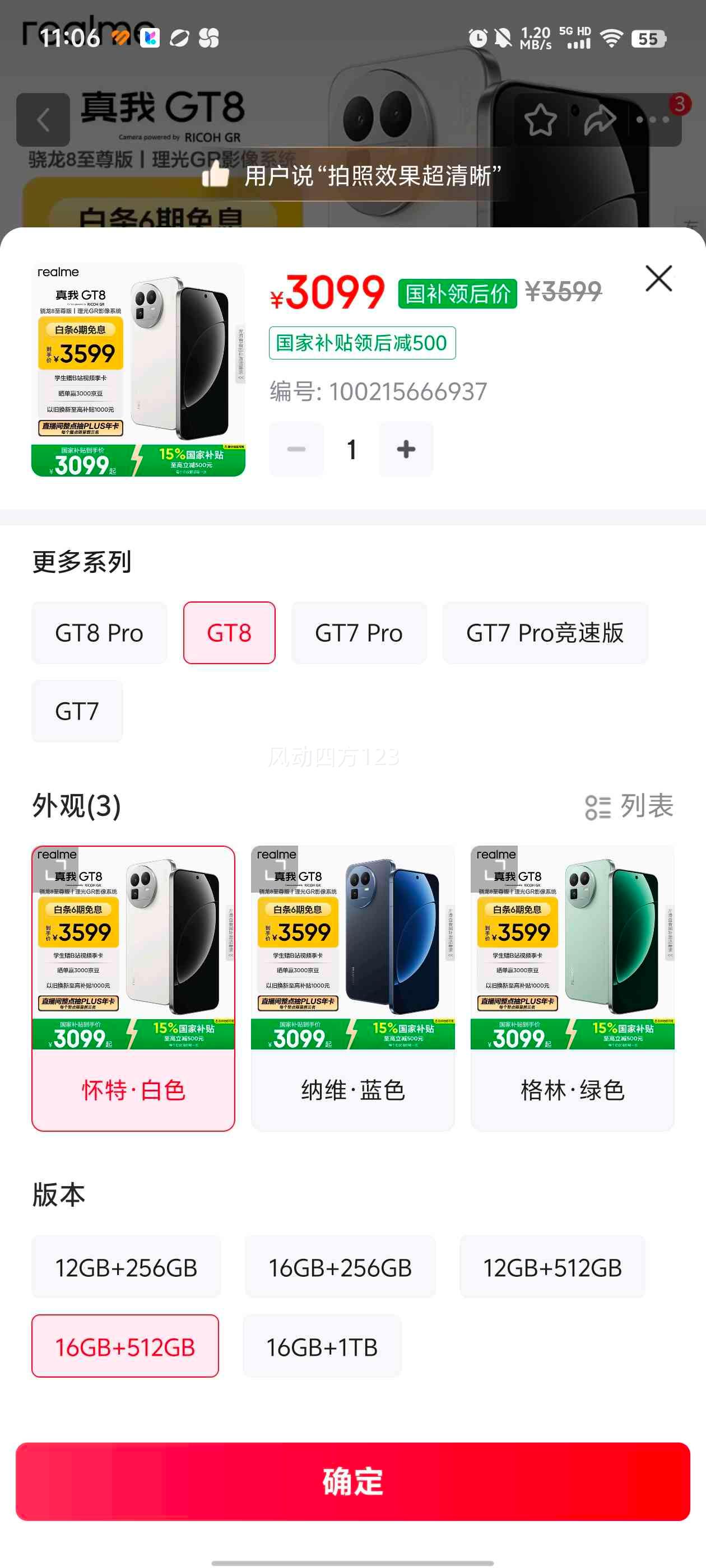Close the product selection sheet

click(x=660, y=279)
